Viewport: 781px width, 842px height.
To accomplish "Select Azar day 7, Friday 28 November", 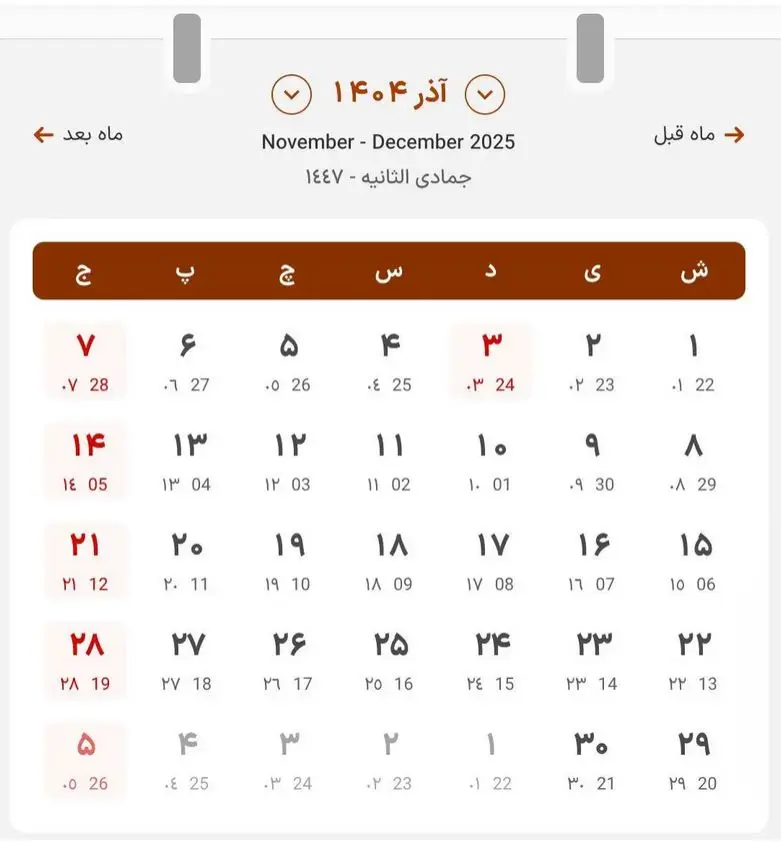I will (x=86, y=361).
